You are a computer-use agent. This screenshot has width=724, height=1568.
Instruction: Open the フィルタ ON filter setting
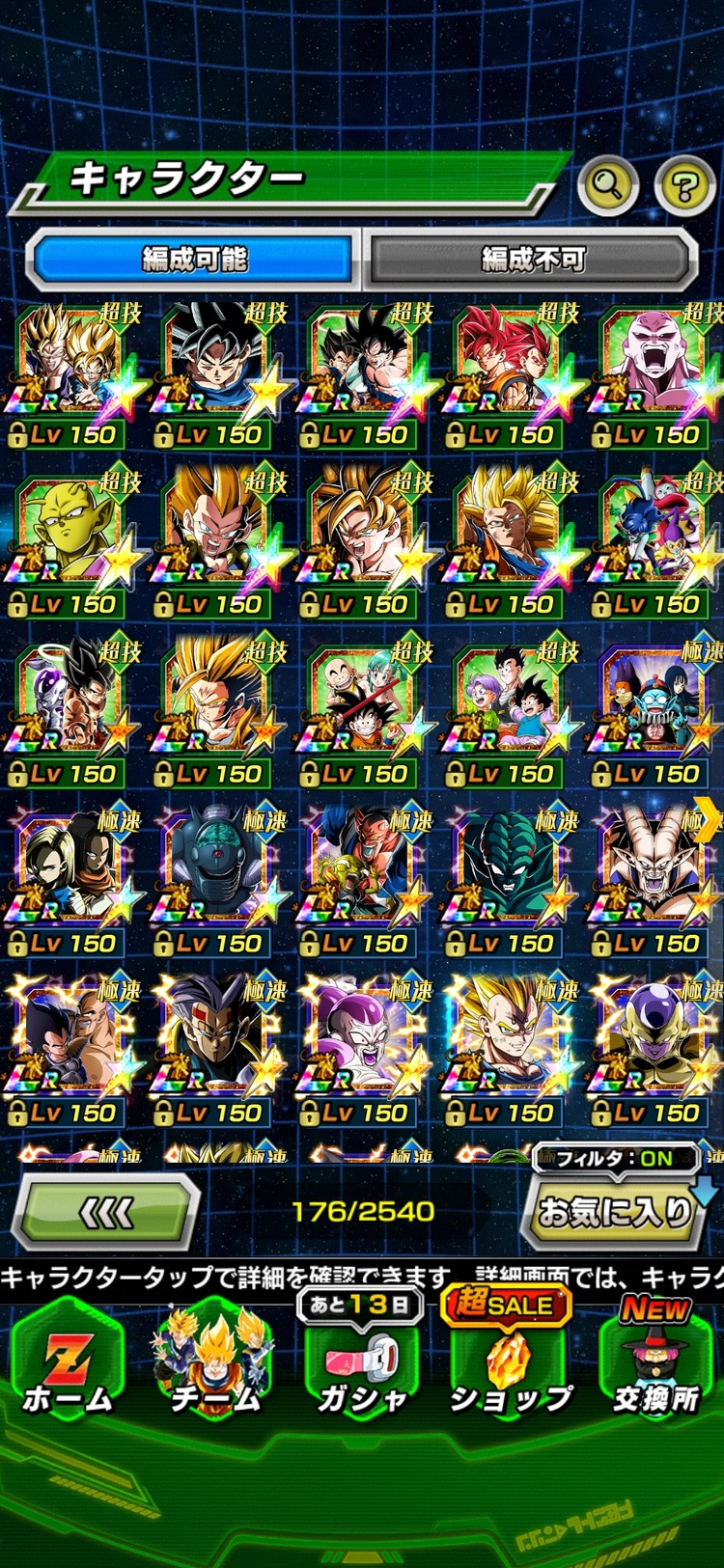[614, 1158]
